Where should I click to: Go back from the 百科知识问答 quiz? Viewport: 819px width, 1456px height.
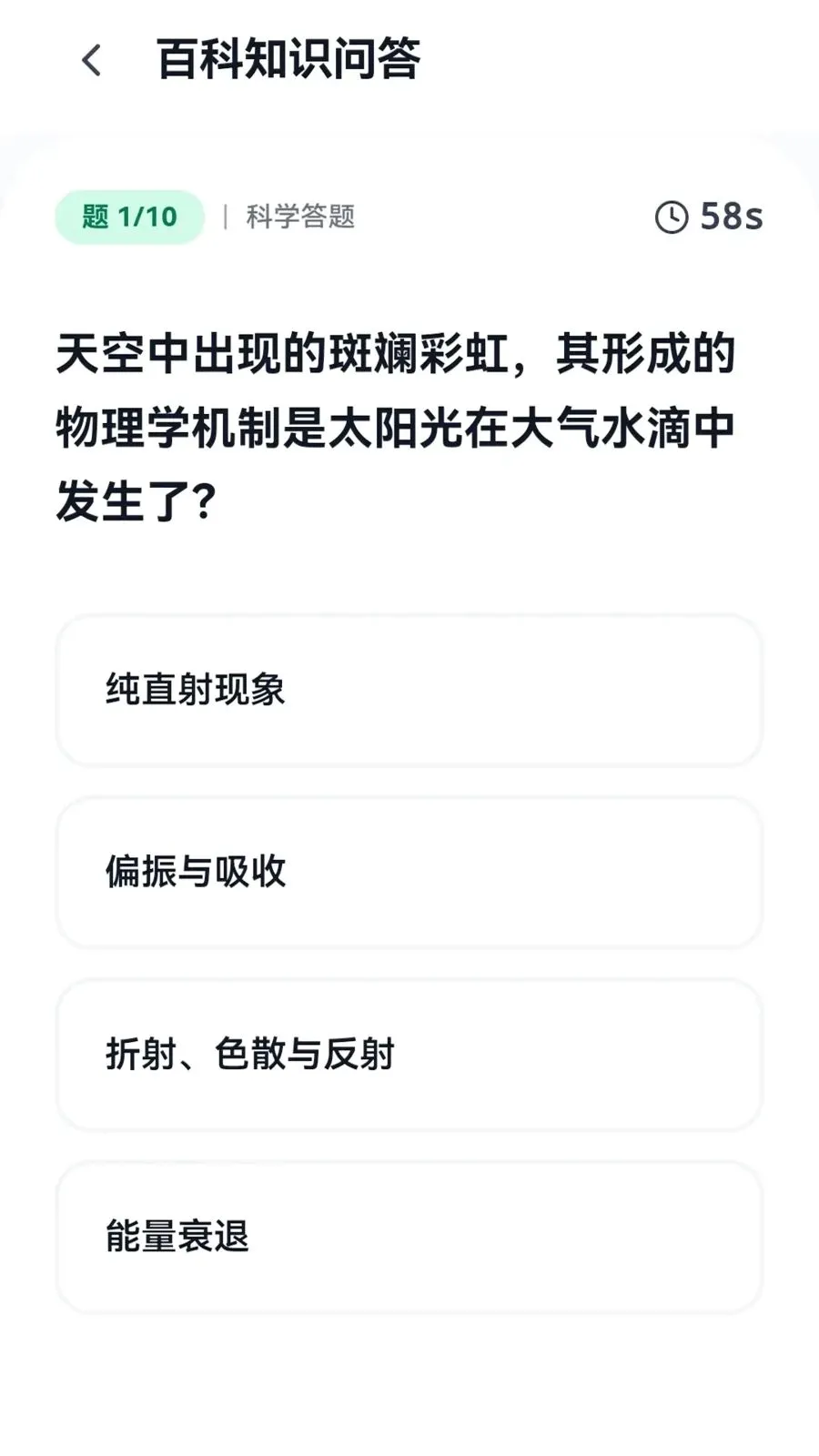click(91, 61)
